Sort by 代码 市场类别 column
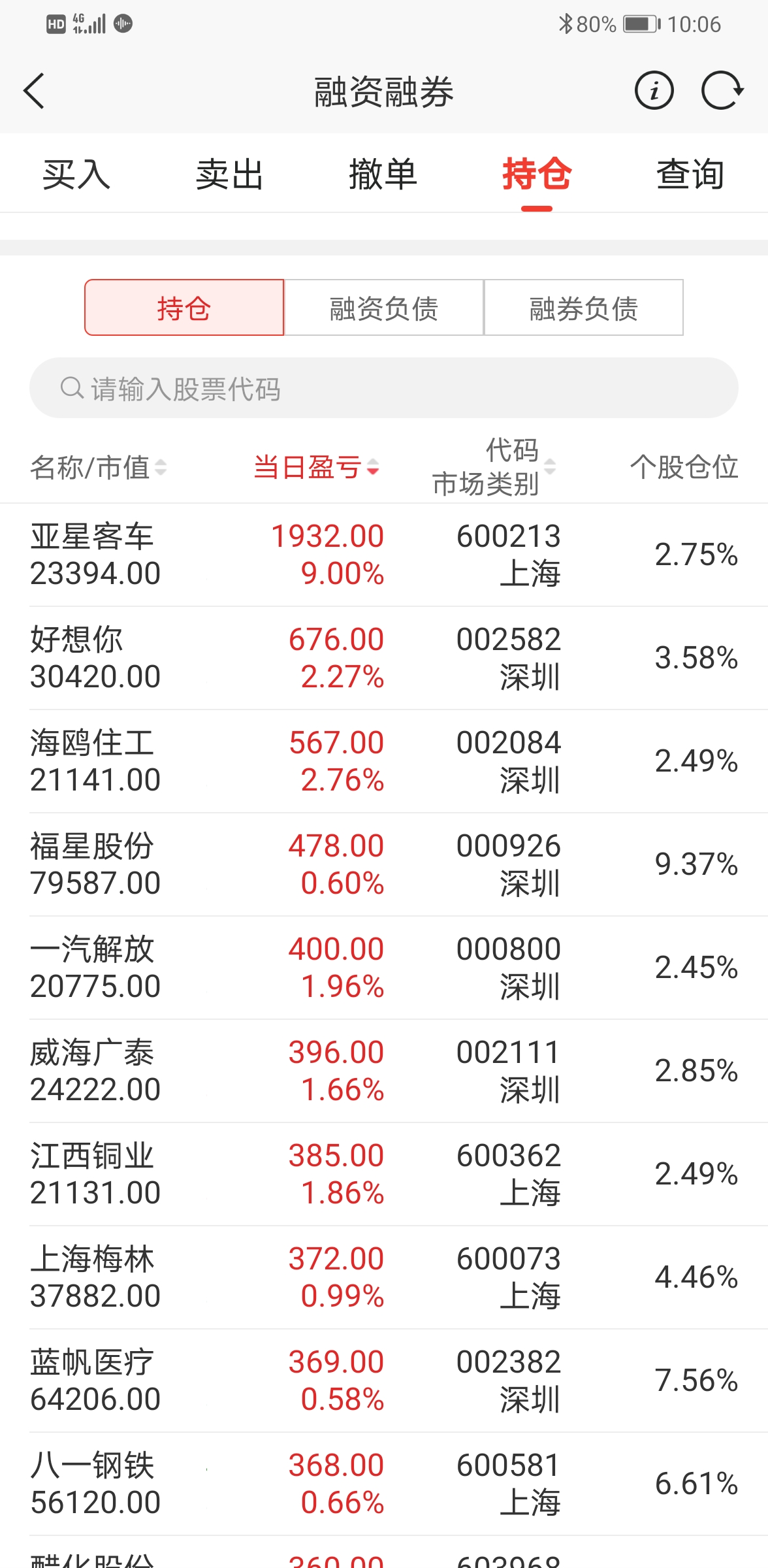Image resolution: width=768 pixels, height=1568 pixels. [x=494, y=467]
